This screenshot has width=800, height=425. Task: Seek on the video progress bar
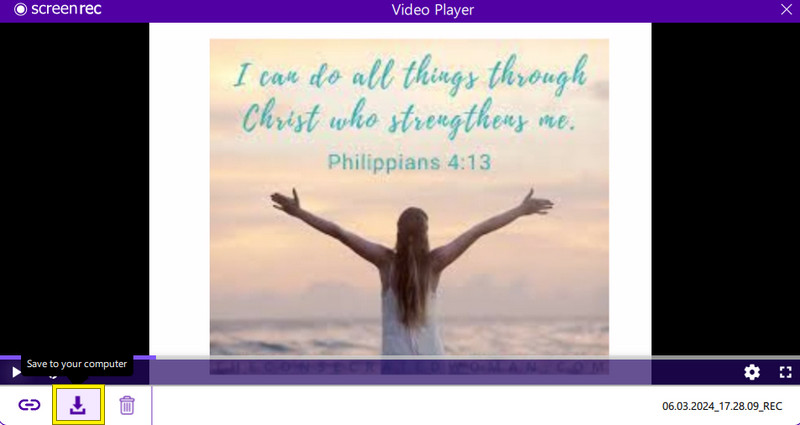click(x=400, y=357)
